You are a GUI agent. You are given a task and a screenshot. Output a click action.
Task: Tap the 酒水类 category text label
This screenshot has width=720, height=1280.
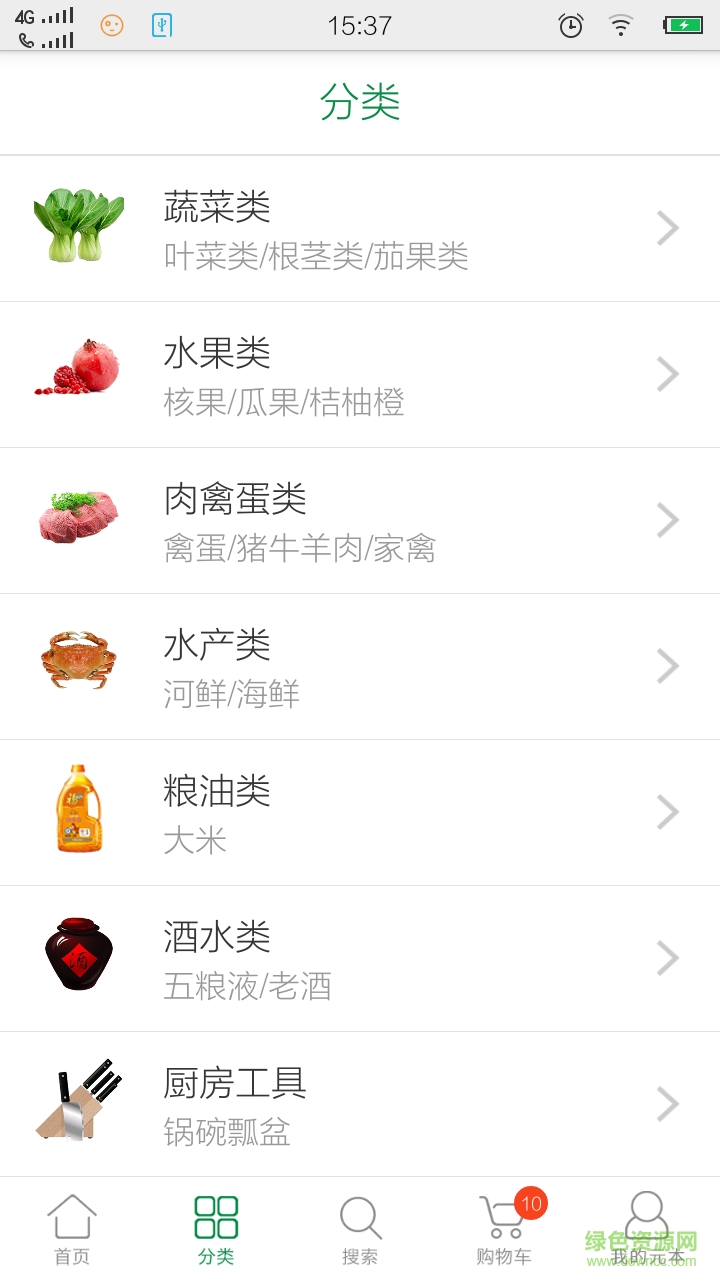[215, 938]
